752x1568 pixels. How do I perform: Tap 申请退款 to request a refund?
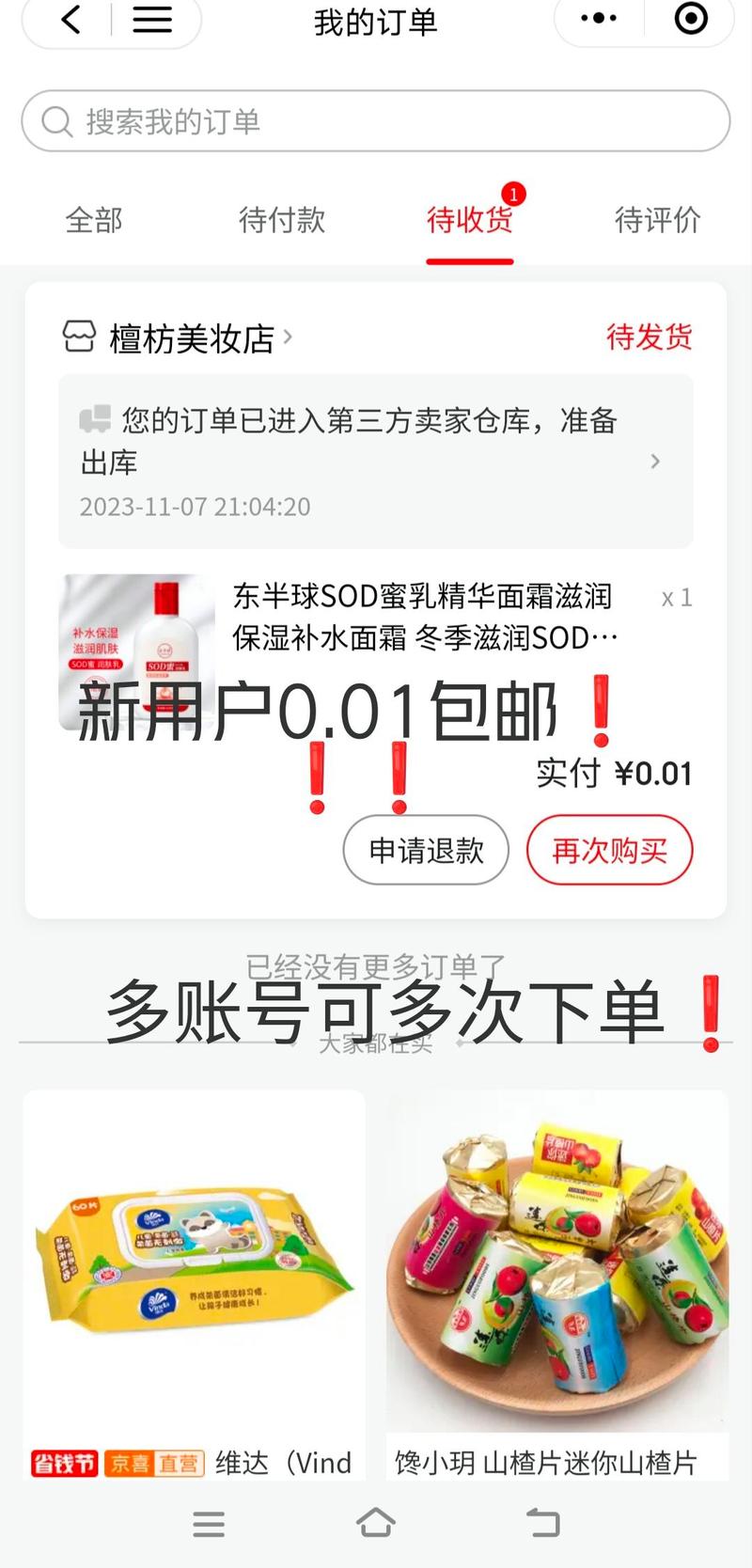(426, 851)
